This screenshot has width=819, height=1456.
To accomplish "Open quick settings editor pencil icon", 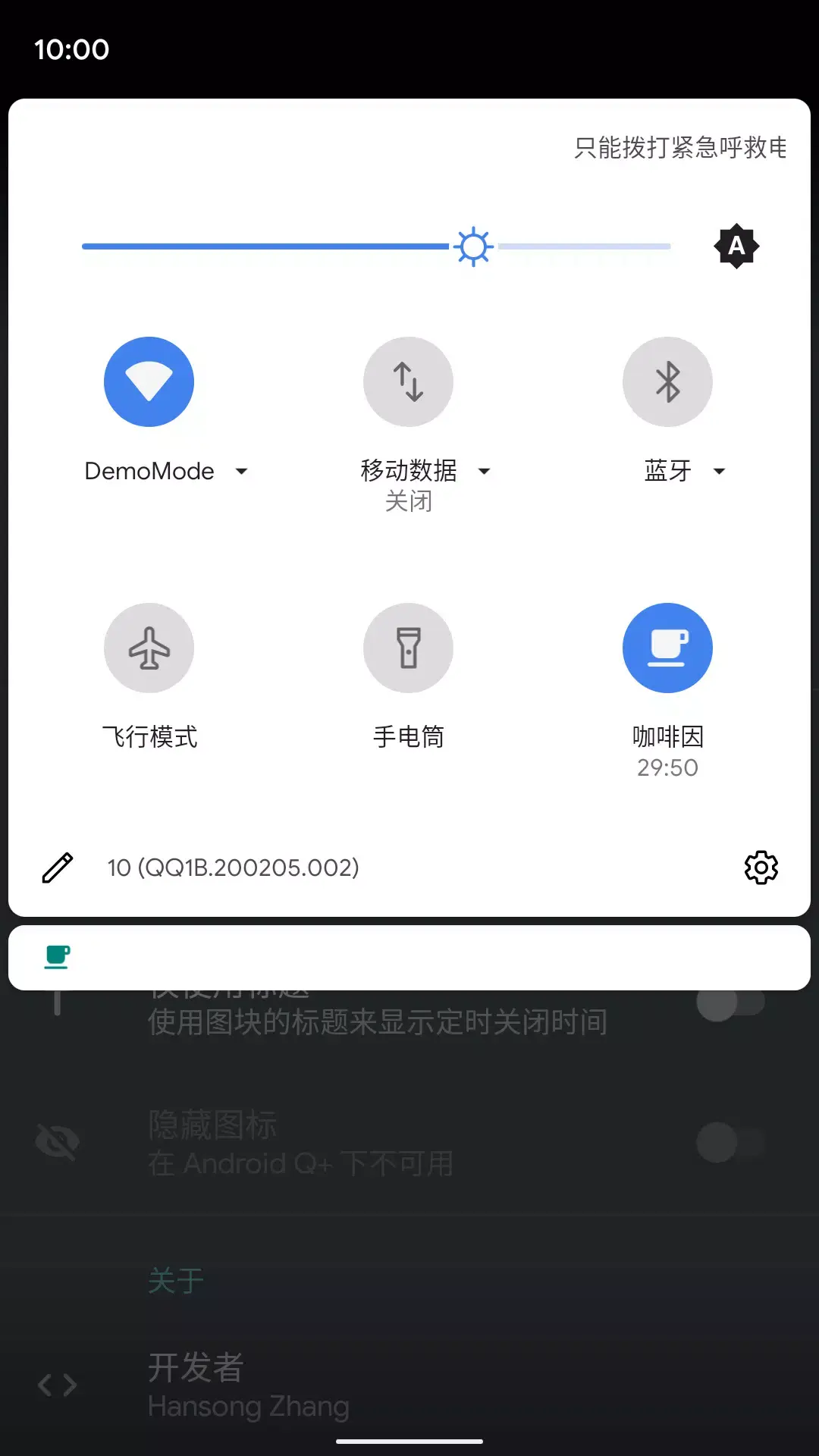I will [57, 868].
